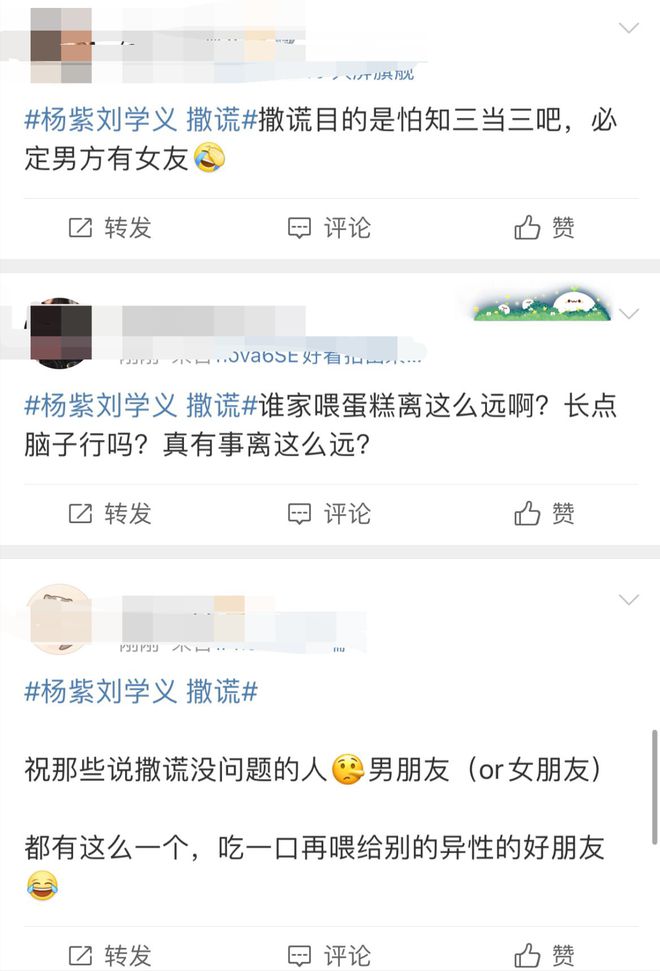Open the #杨紫刘学义 撒谎# hashtag in the 怕知三当三 post

click(140, 120)
